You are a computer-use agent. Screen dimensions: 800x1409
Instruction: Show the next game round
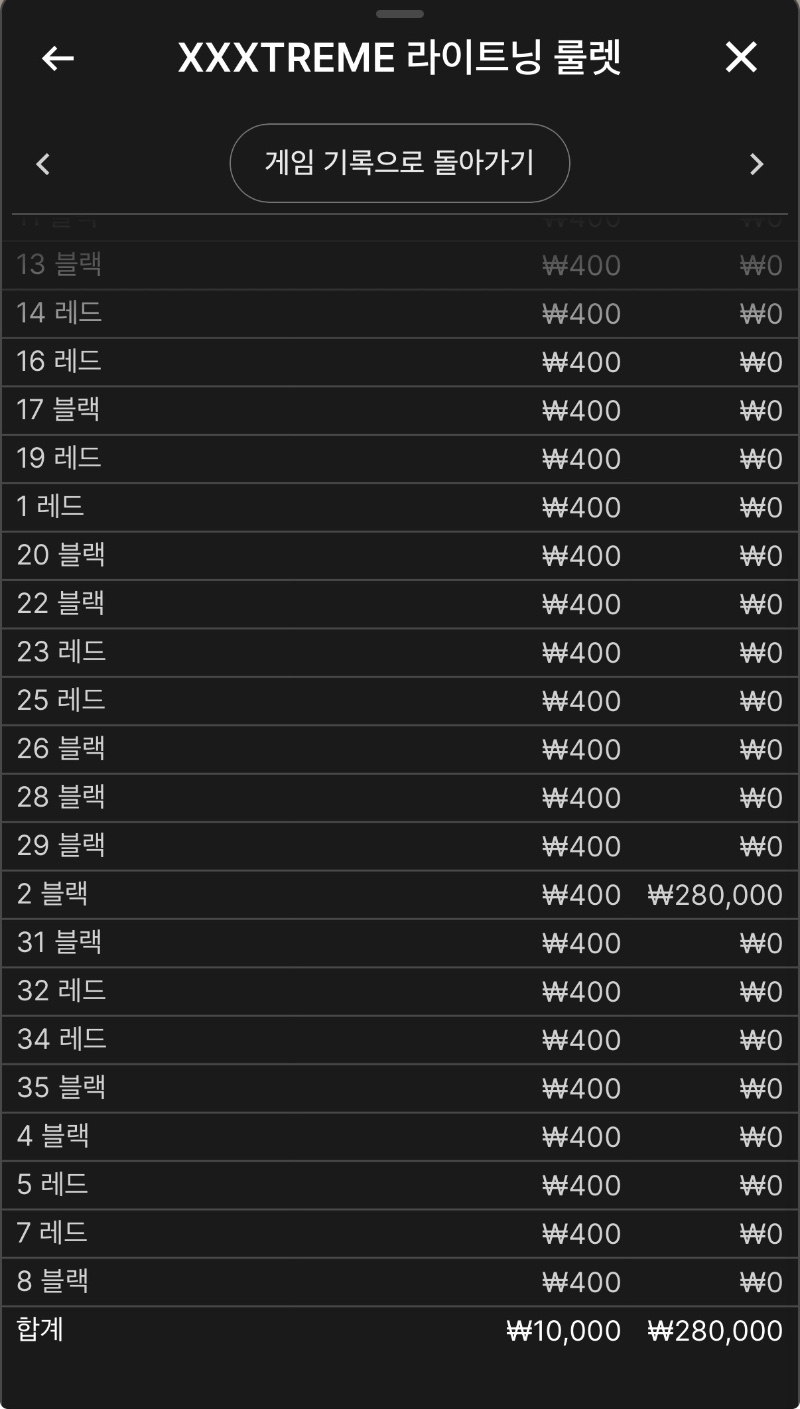click(756, 164)
